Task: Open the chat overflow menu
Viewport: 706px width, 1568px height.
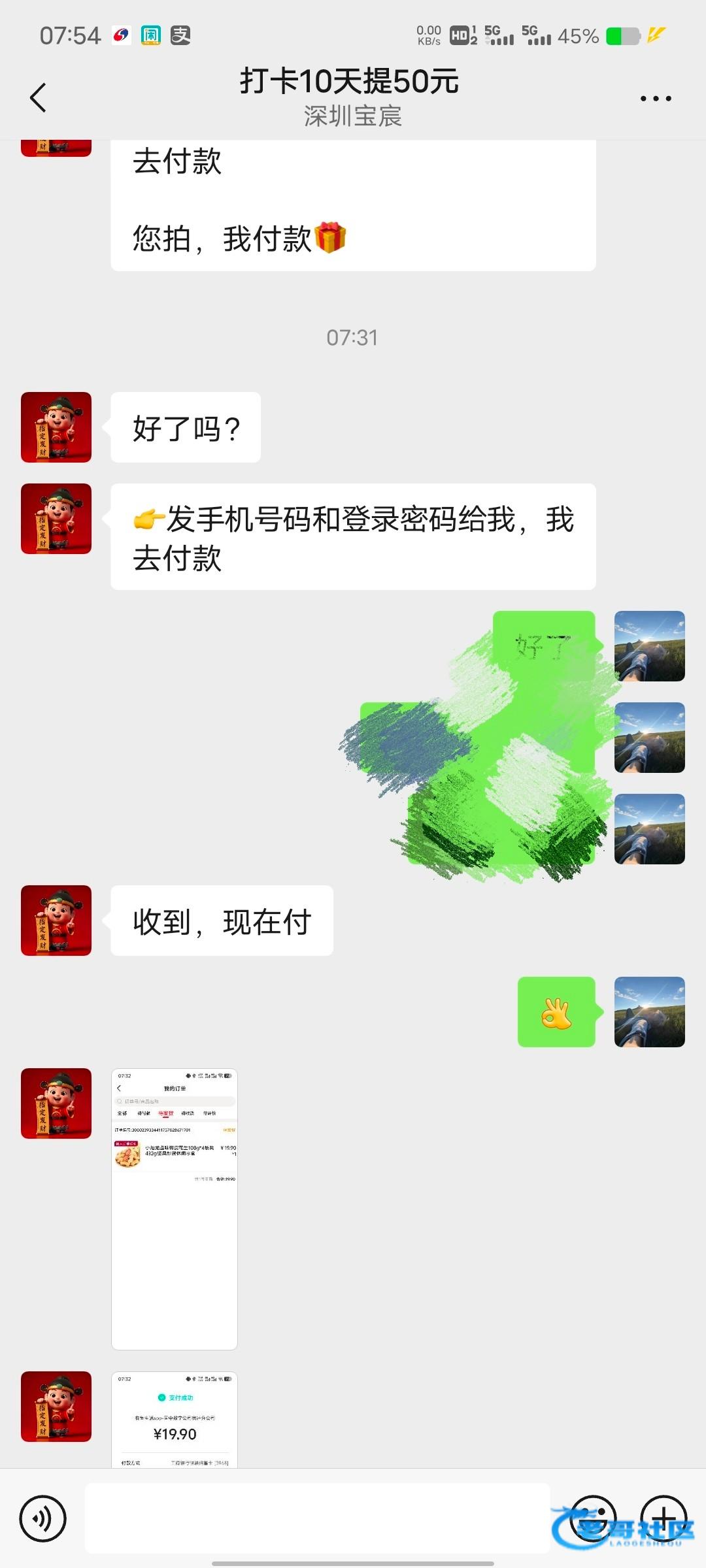Action: 655,99
